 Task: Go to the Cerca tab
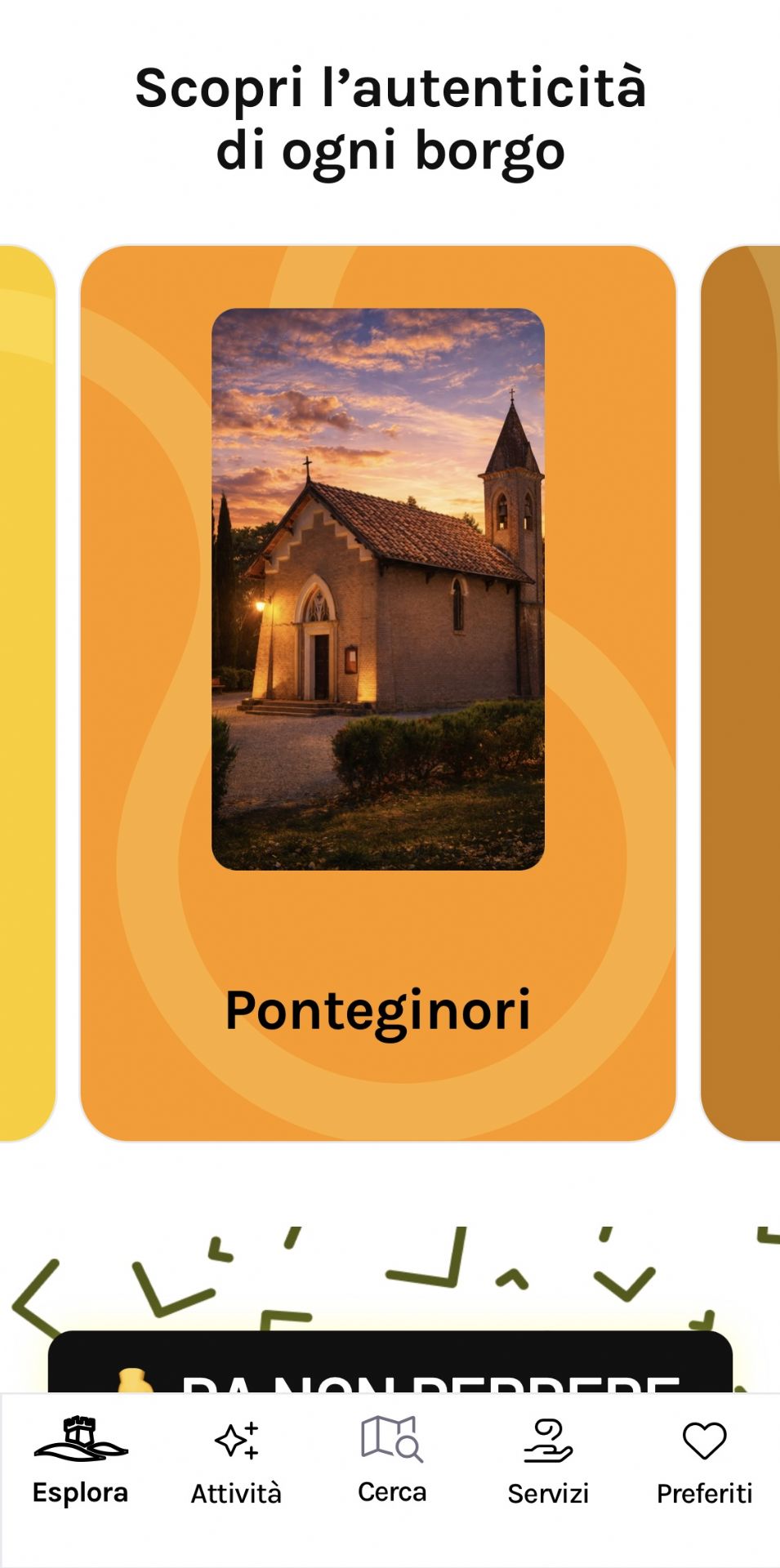[392, 1460]
